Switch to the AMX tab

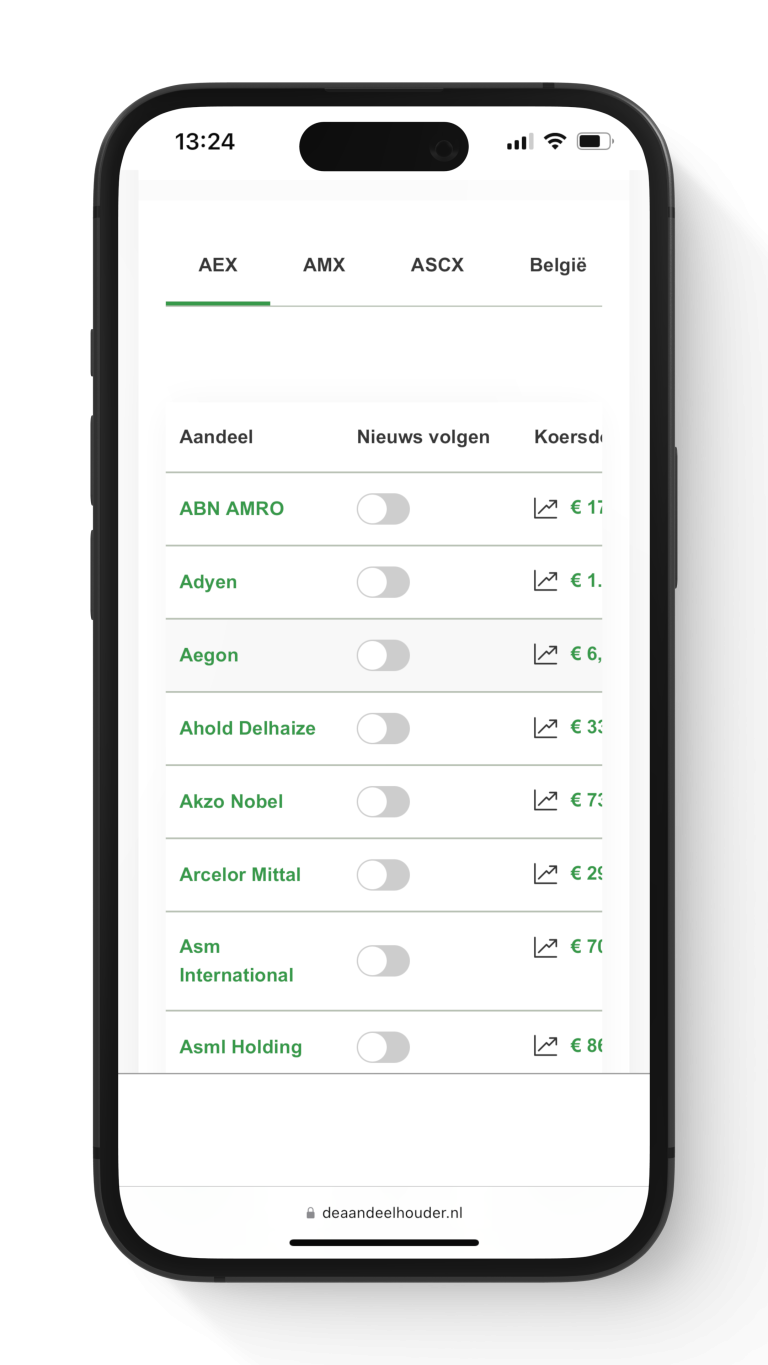click(324, 265)
